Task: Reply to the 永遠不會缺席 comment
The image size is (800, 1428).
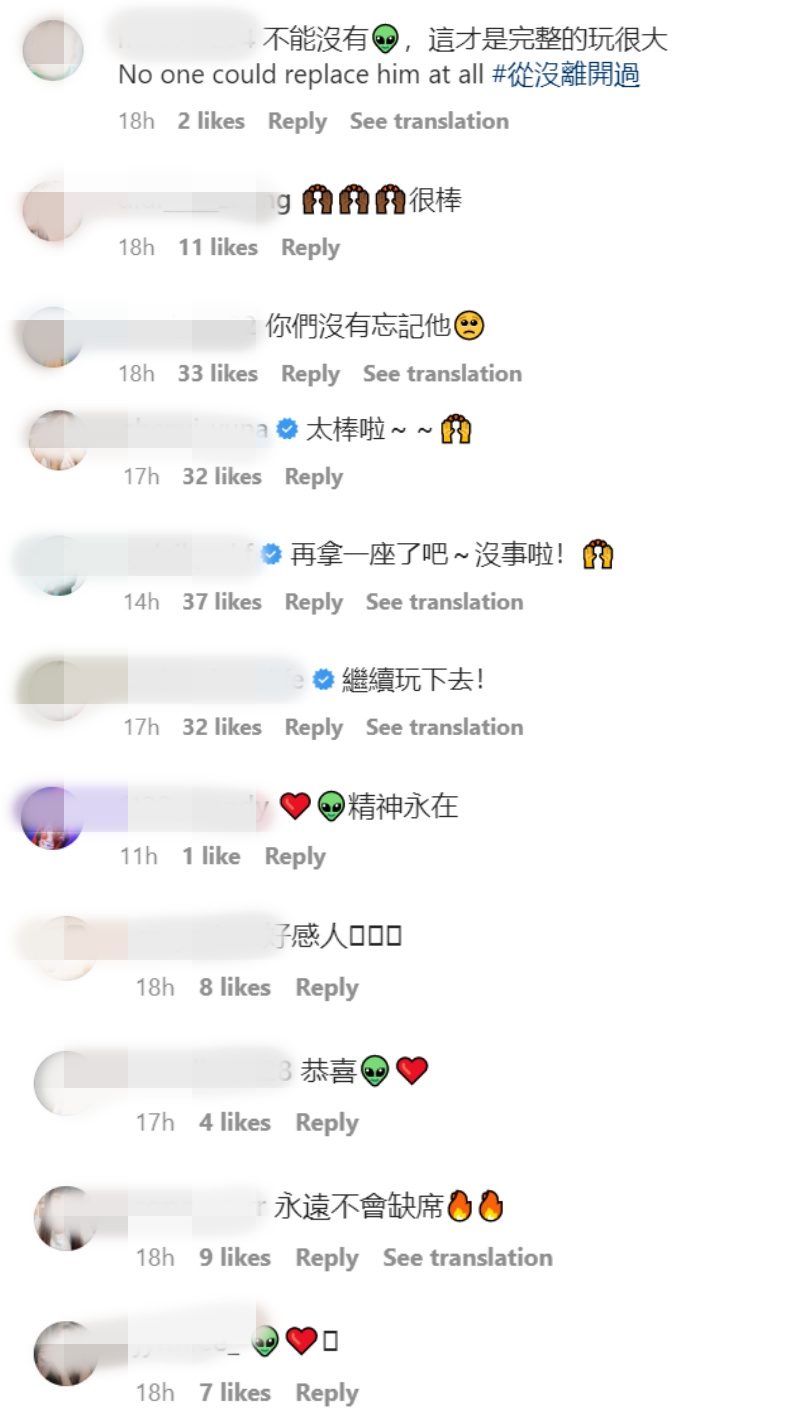Action: 327,1258
